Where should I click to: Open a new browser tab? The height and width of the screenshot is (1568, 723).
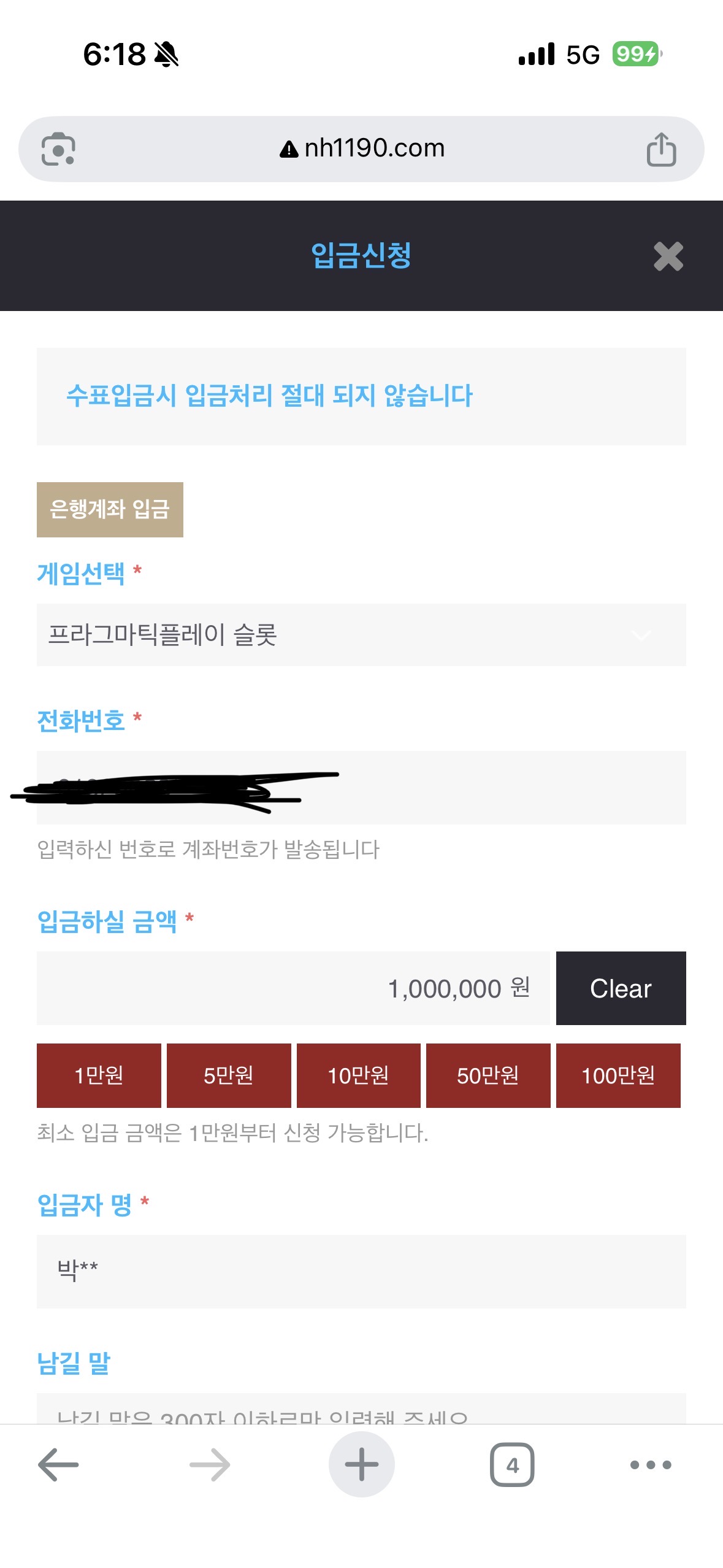[361, 1465]
